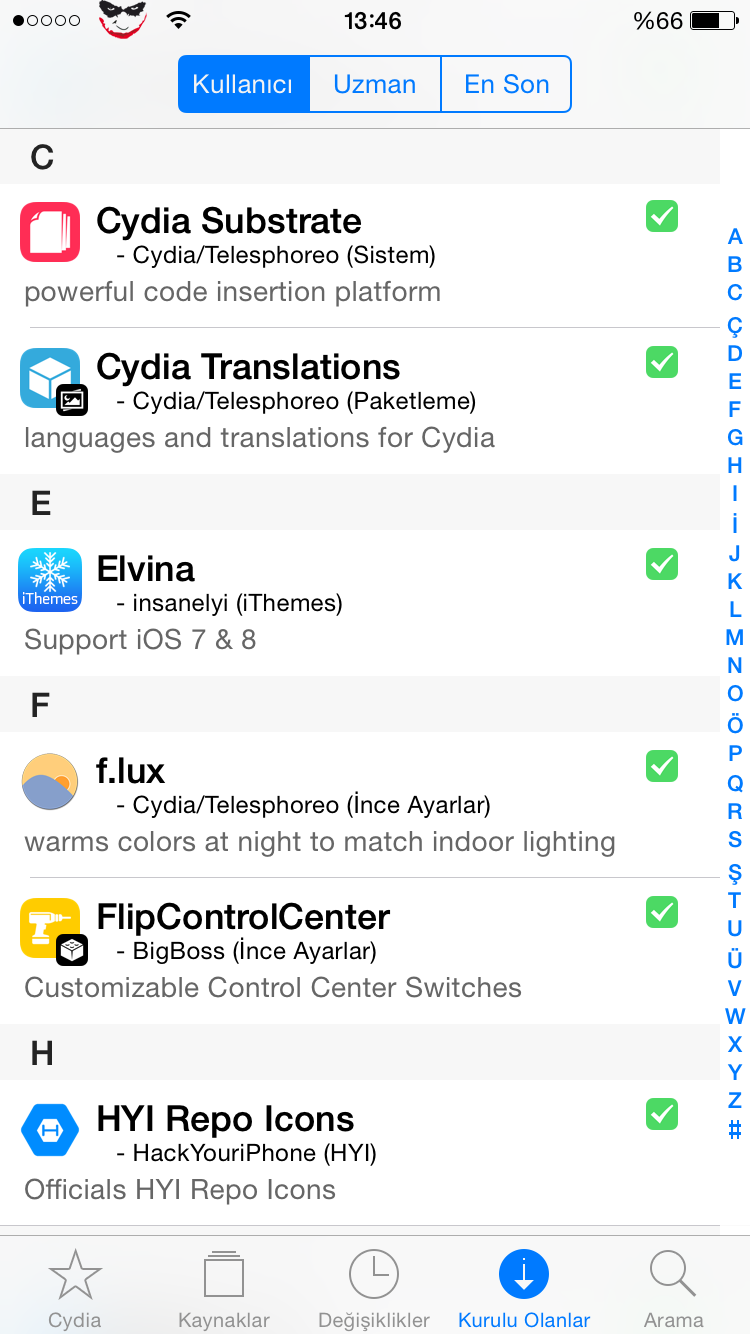Switch to the Kaynaklar tab

click(x=224, y=1289)
